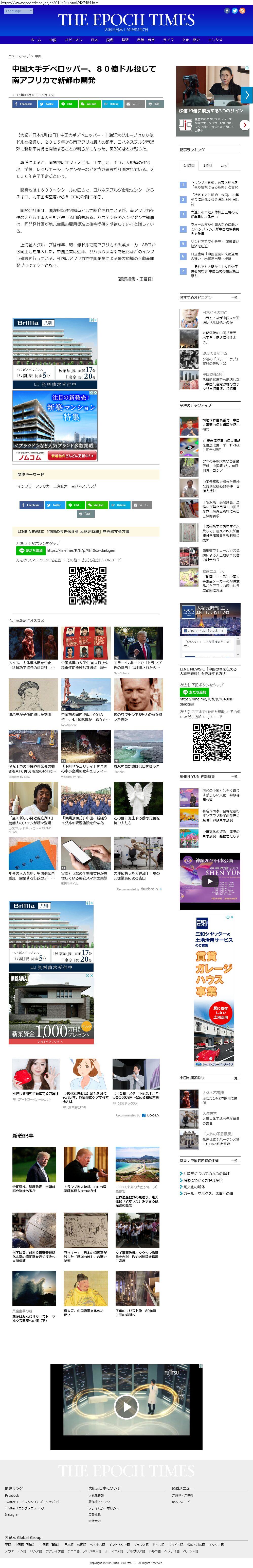Tap the 南アフリカ related keyword
The height and width of the screenshot is (1568, 253).
[x=42, y=486]
